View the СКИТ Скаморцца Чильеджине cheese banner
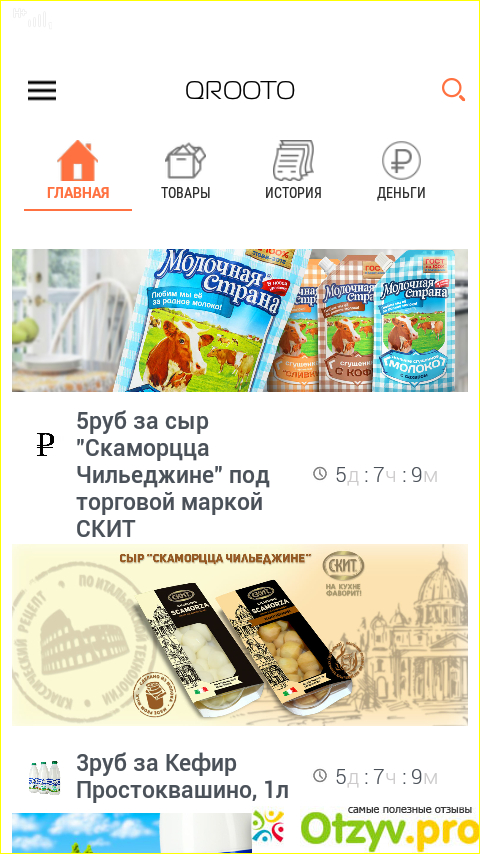 point(240,635)
